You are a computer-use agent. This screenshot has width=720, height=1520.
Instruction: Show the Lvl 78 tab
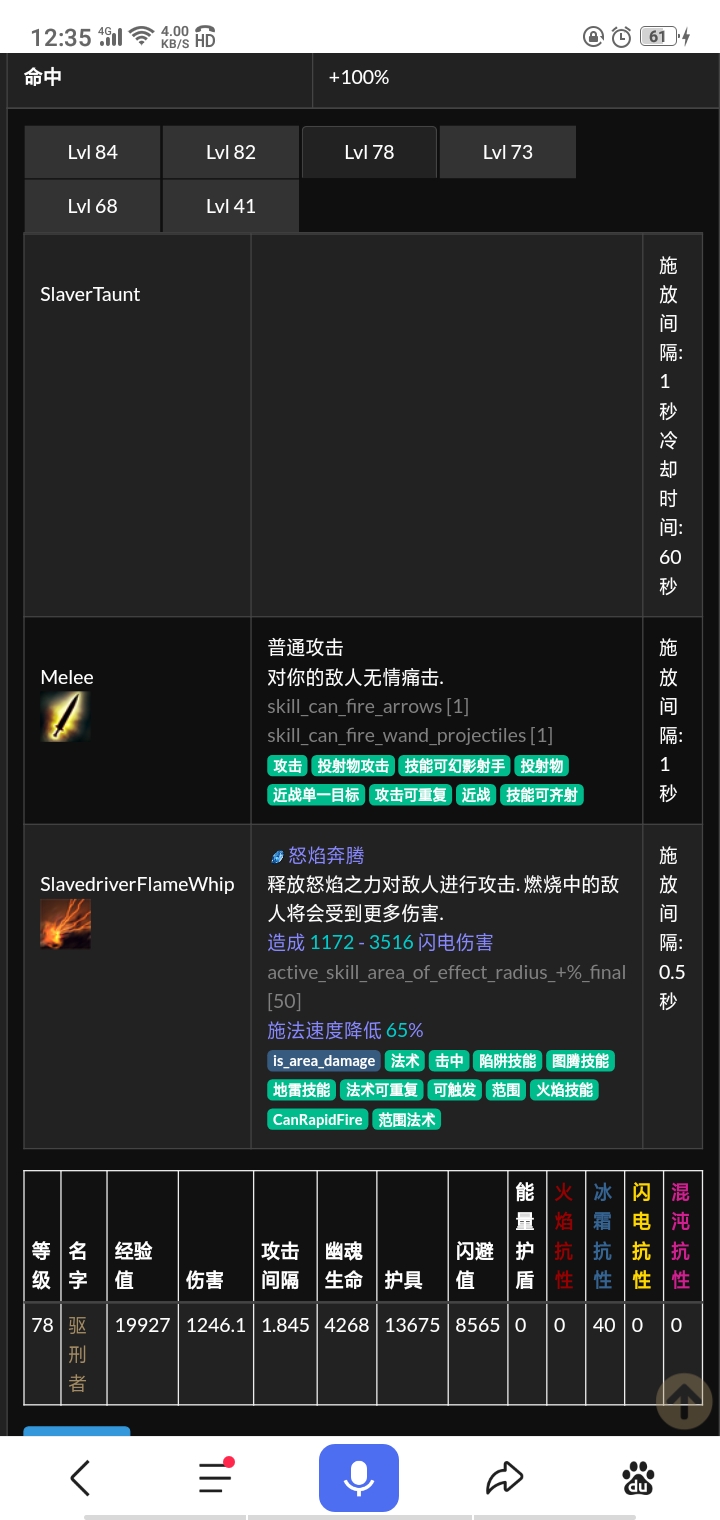[369, 152]
